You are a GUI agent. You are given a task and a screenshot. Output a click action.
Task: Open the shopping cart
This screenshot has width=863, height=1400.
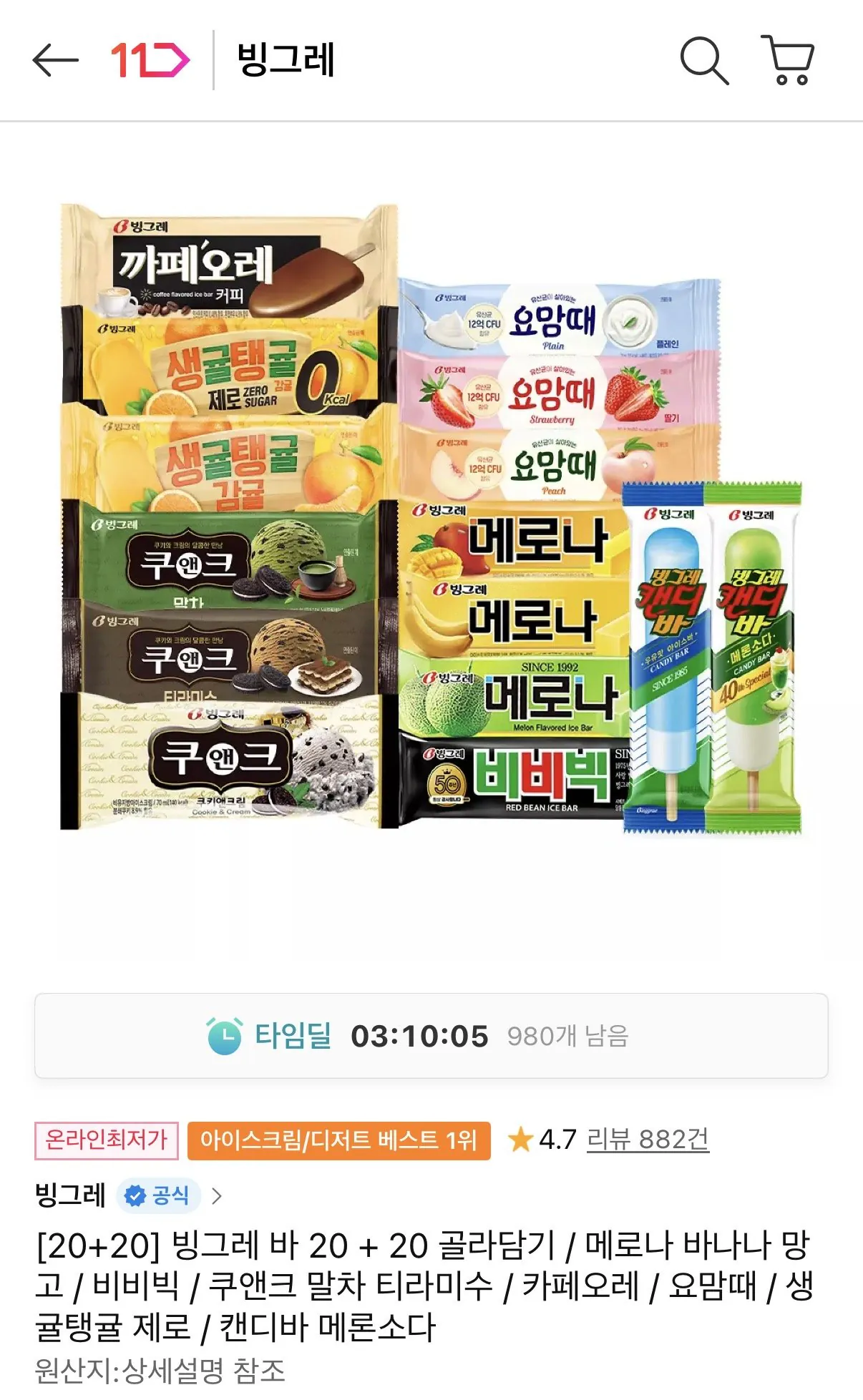click(x=788, y=60)
